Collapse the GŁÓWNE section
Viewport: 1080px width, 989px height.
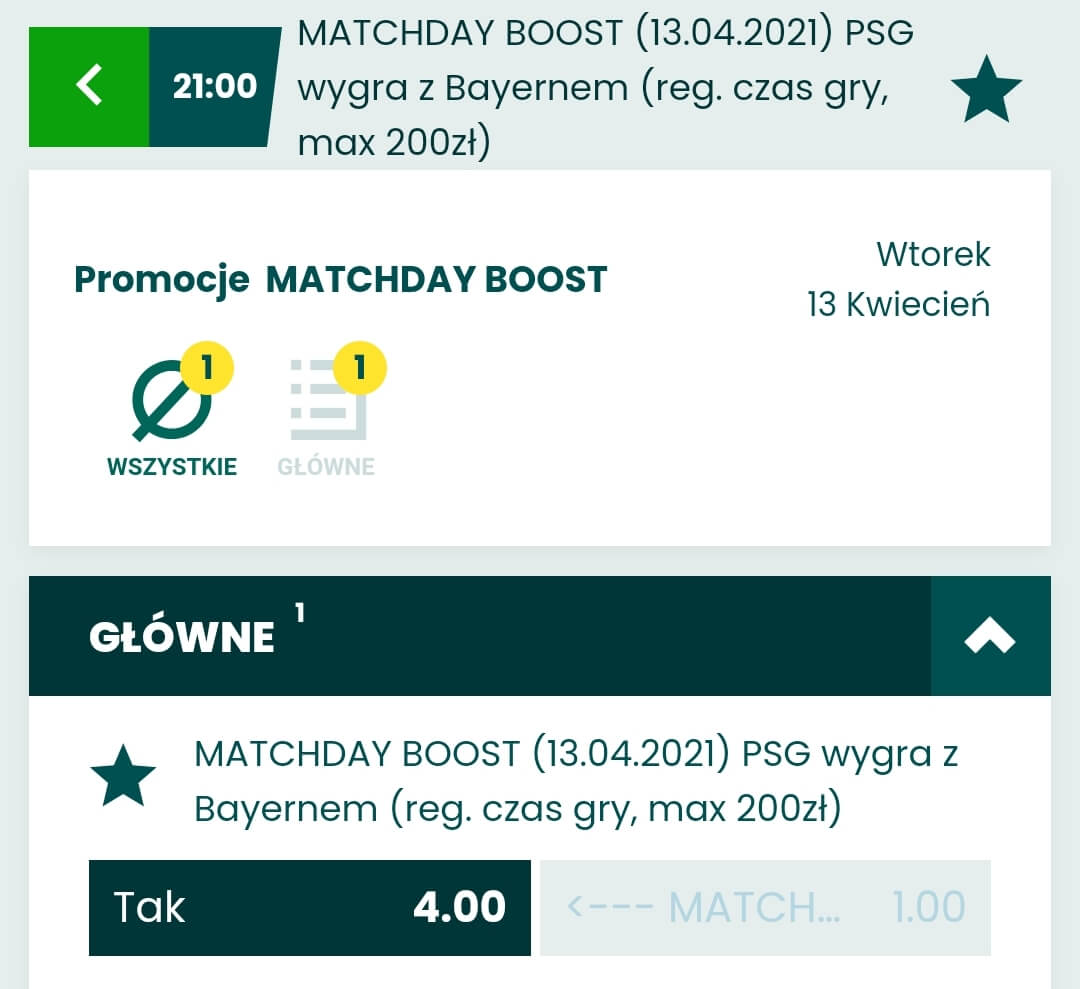pyautogui.click(x=990, y=637)
